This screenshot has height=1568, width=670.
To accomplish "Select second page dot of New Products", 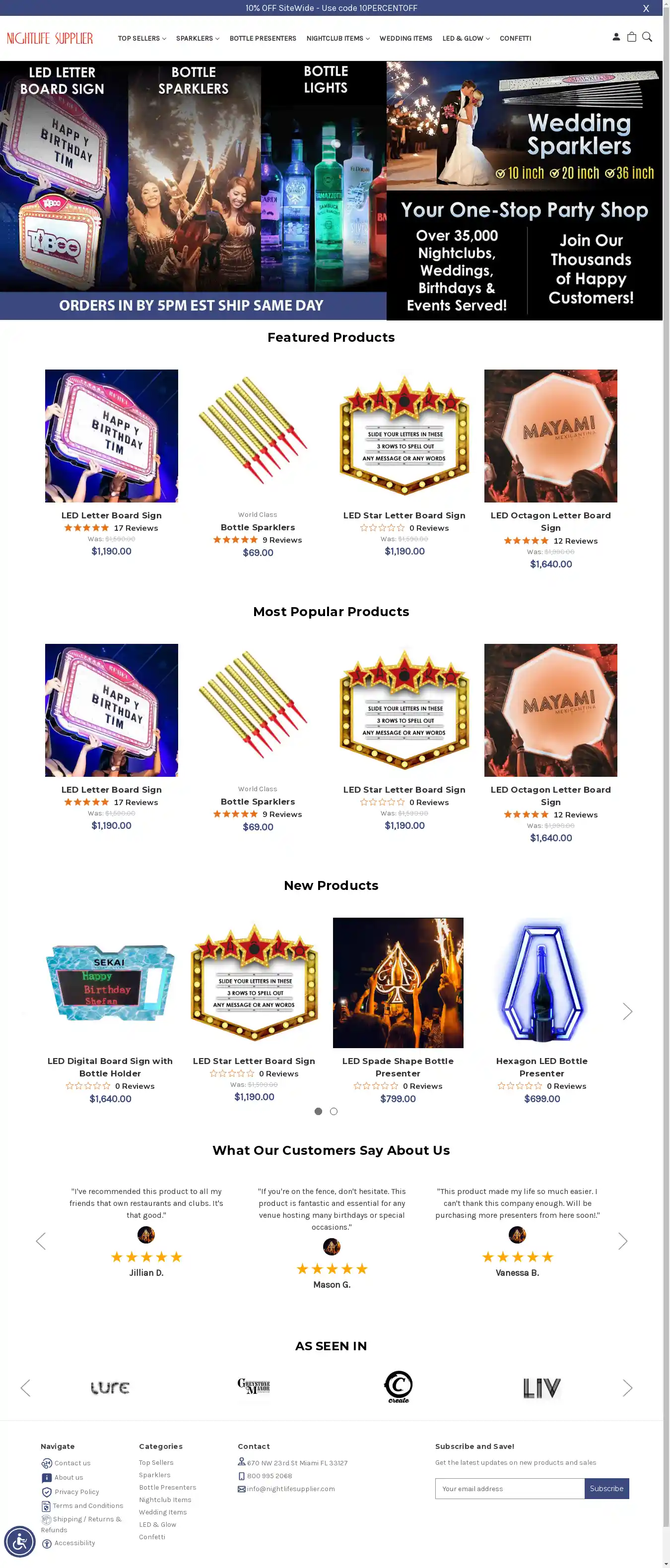I will [334, 1111].
